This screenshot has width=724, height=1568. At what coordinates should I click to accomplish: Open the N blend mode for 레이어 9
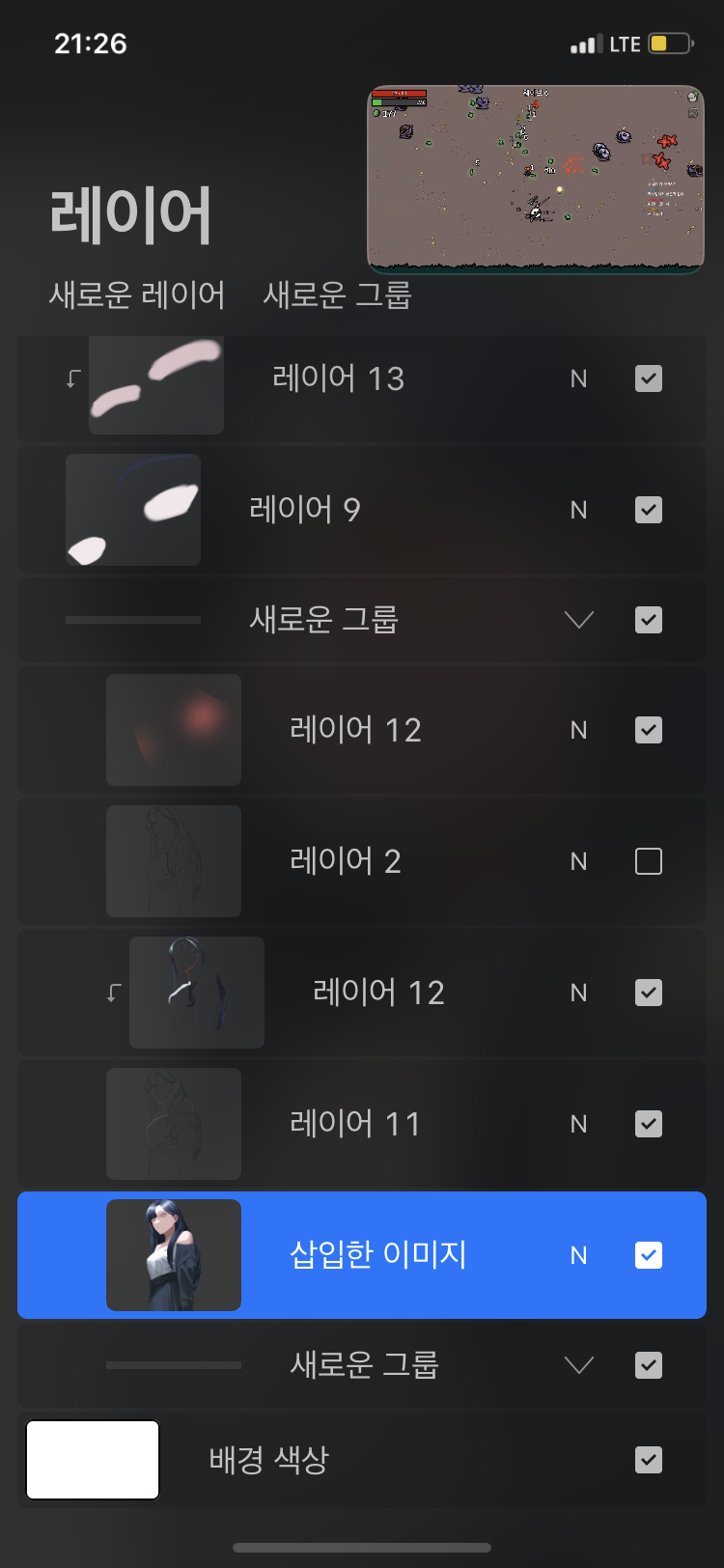pyautogui.click(x=578, y=510)
